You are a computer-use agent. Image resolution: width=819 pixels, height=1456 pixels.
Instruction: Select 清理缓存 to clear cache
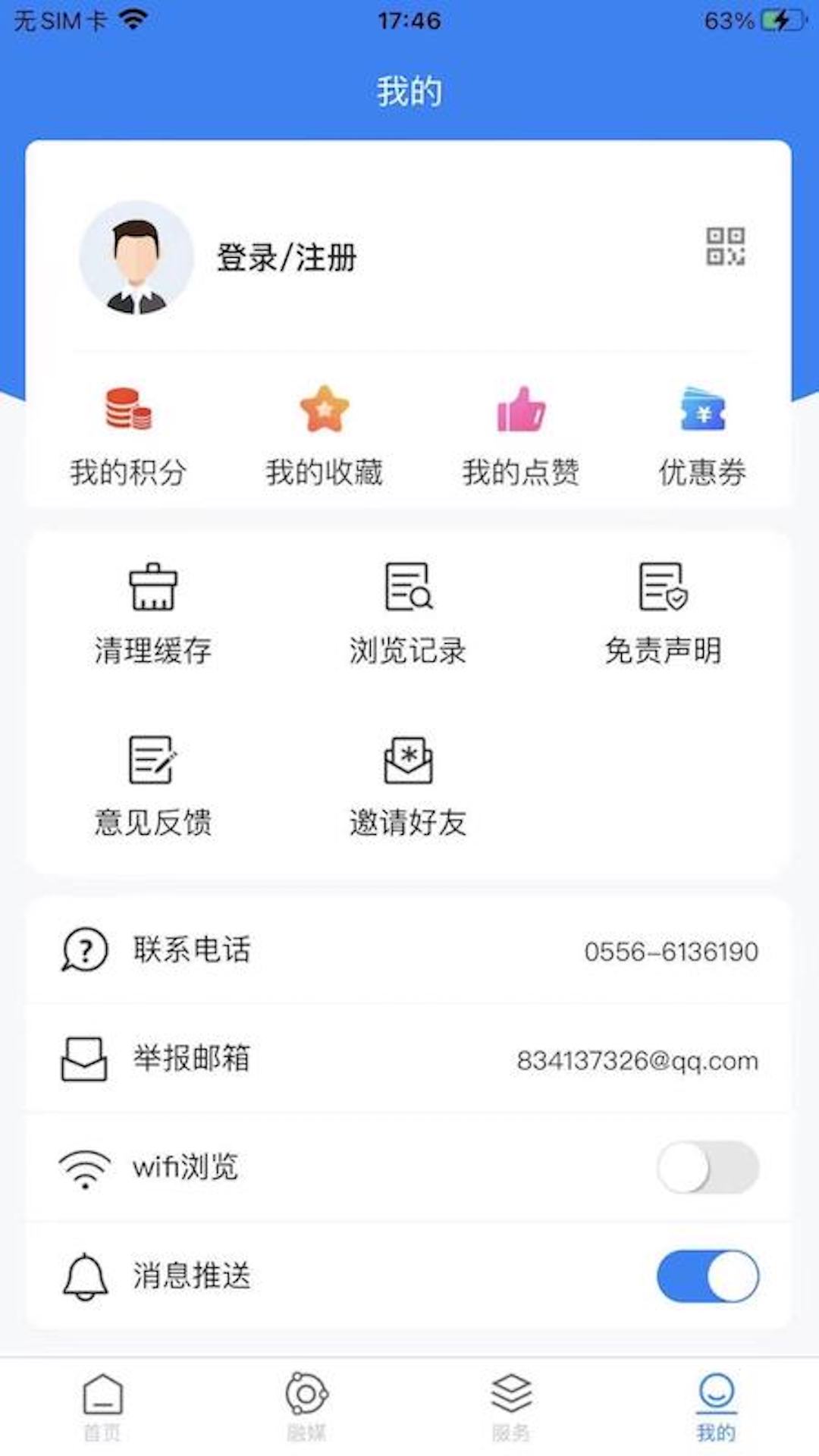pyautogui.click(x=152, y=613)
